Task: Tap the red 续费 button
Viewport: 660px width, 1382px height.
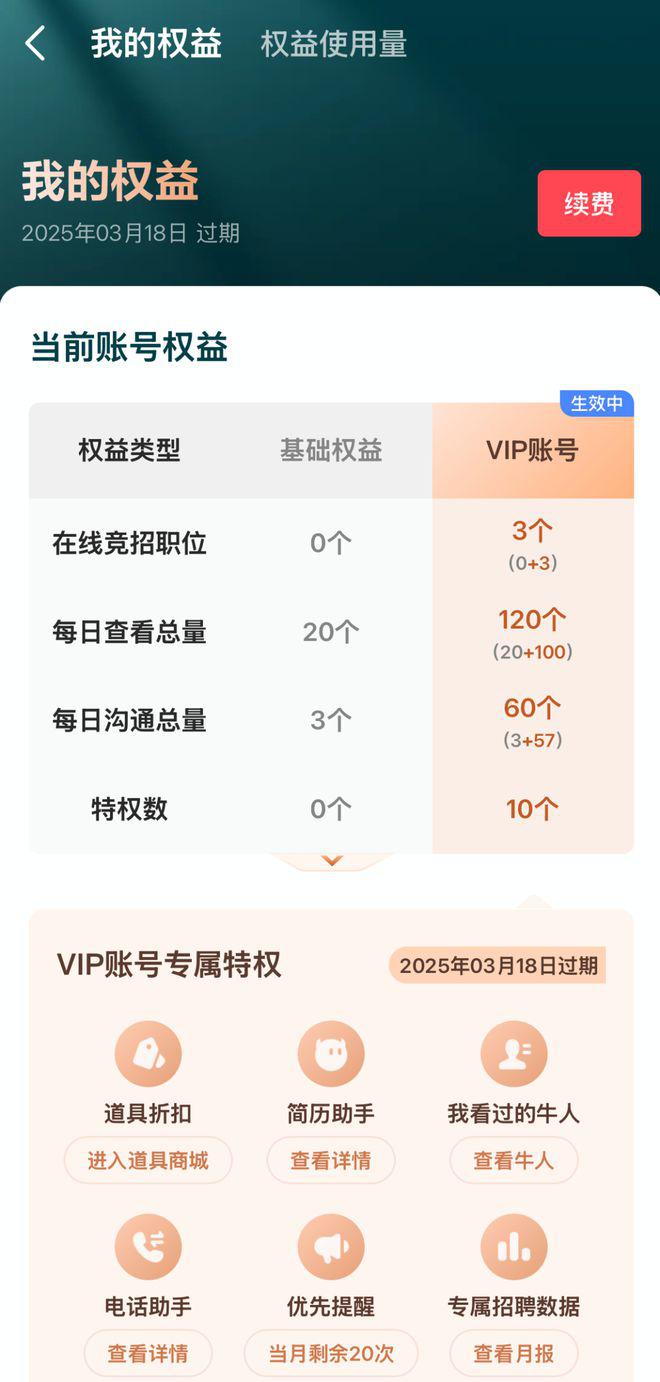Action: click(x=588, y=204)
